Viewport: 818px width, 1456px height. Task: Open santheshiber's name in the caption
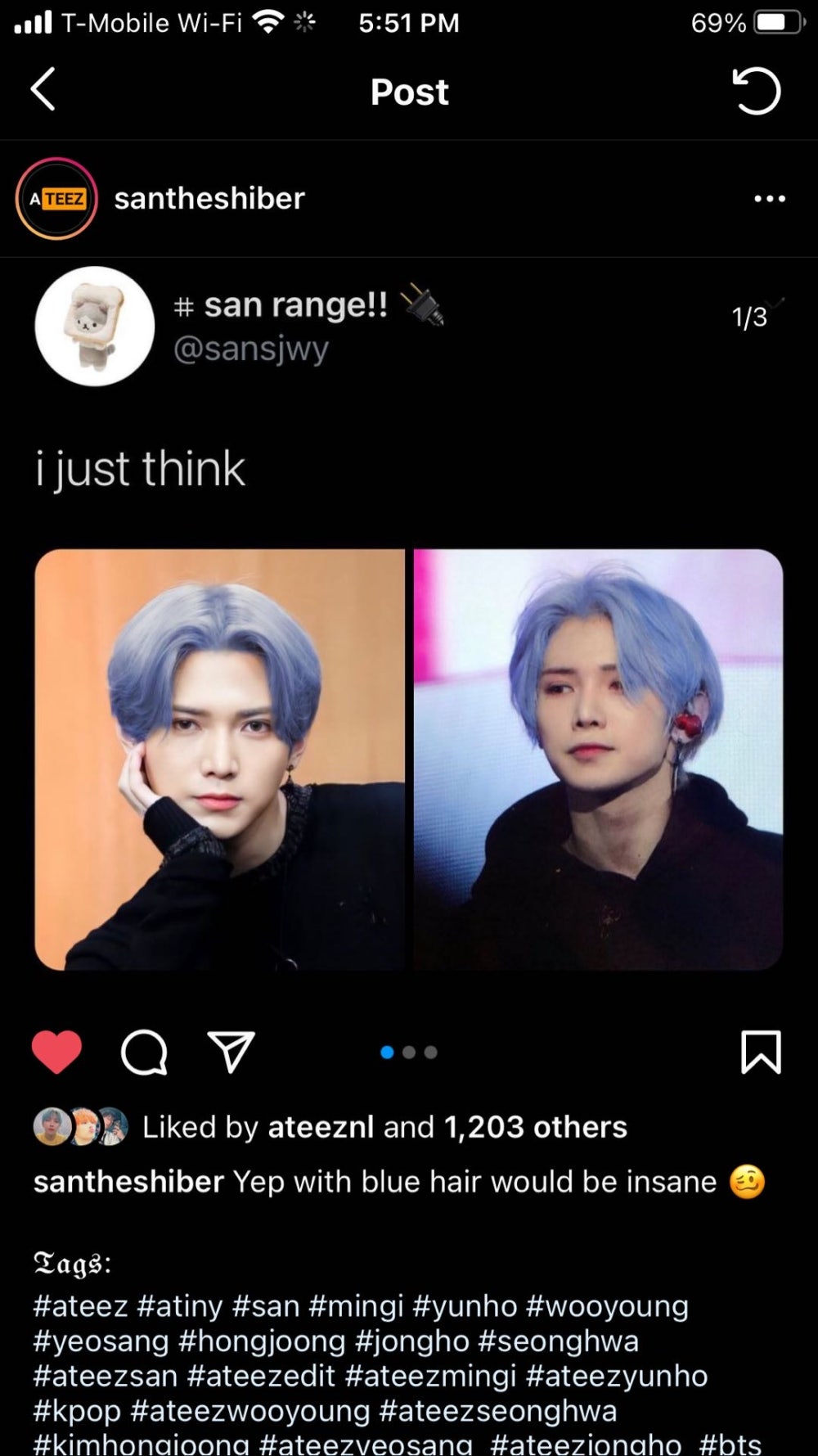(128, 1182)
